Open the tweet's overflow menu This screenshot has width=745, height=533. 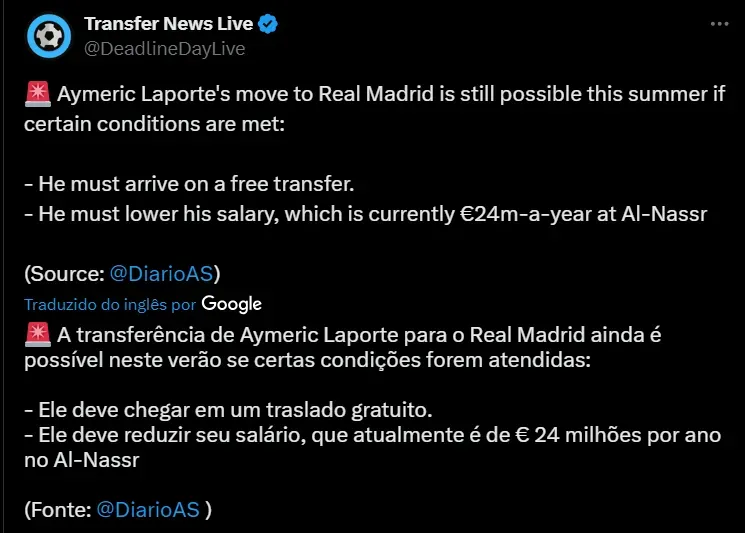[717, 24]
